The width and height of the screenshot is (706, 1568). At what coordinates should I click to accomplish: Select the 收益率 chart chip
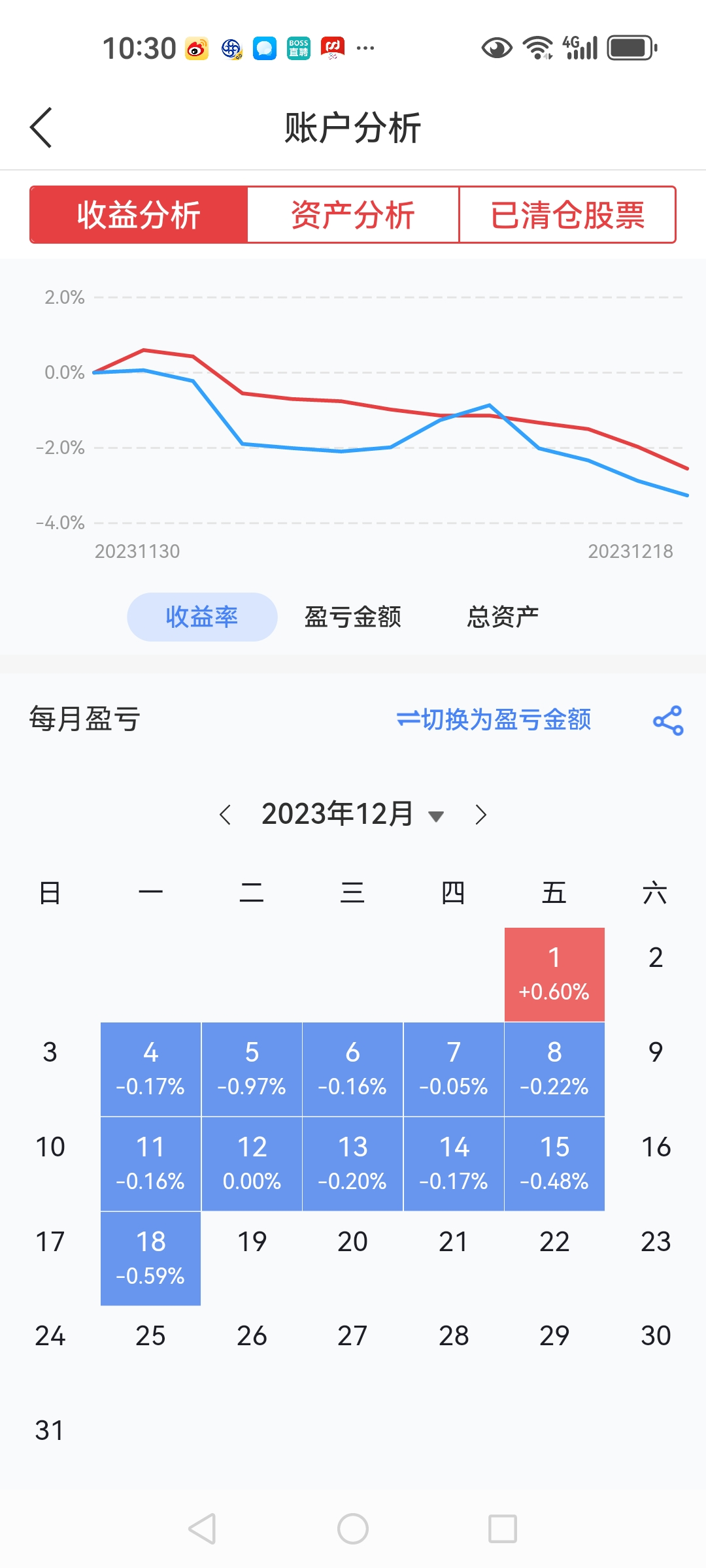[x=202, y=617]
